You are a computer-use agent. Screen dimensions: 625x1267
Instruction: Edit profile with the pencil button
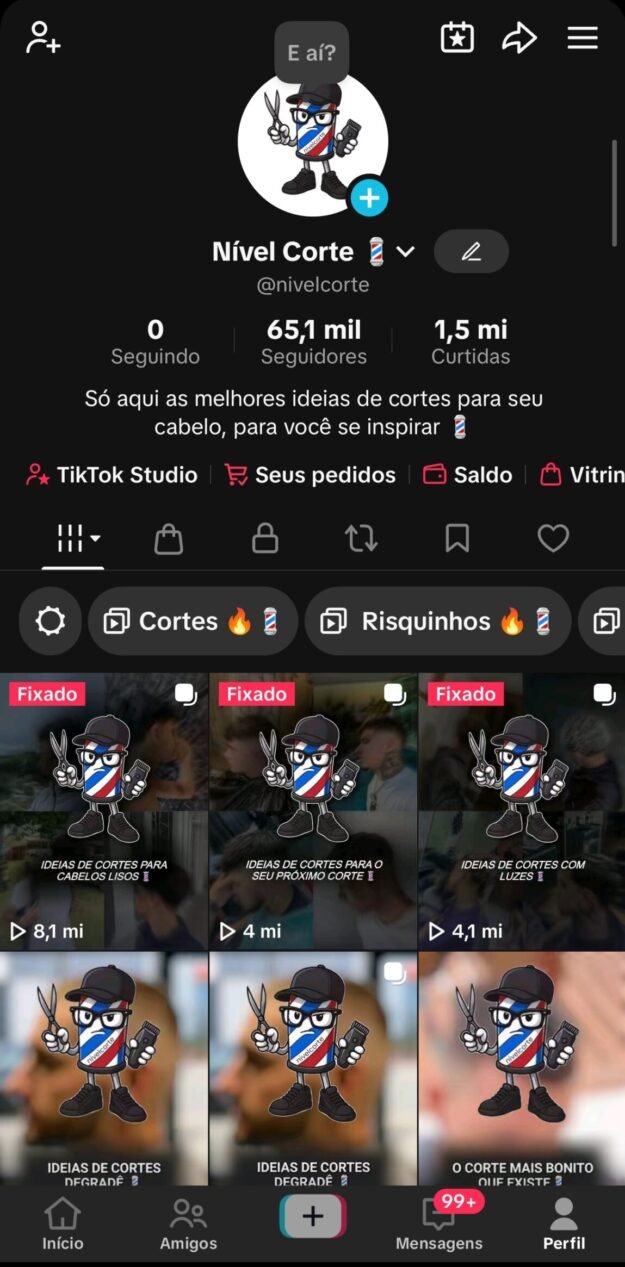coord(471,252)
